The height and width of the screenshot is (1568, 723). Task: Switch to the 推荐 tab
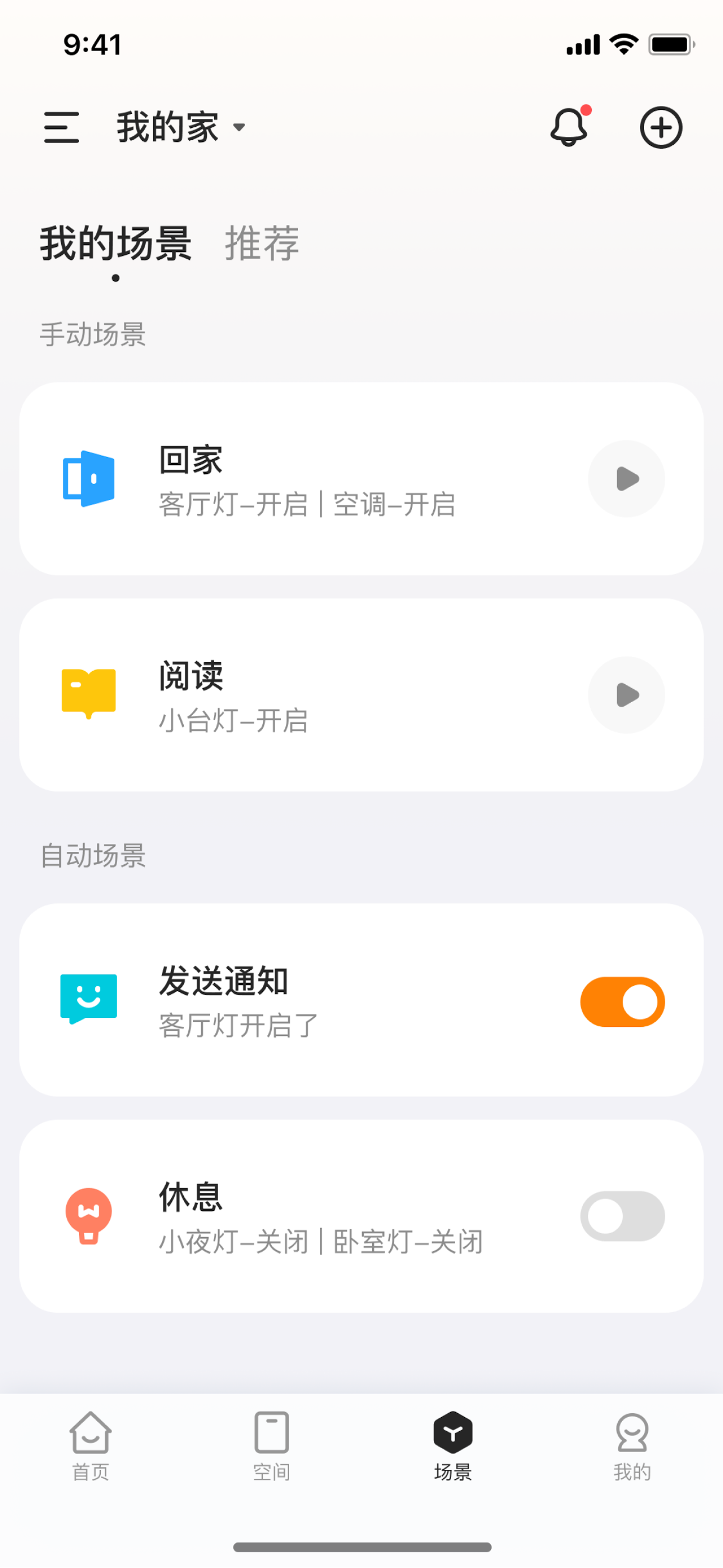click(262, 243)
